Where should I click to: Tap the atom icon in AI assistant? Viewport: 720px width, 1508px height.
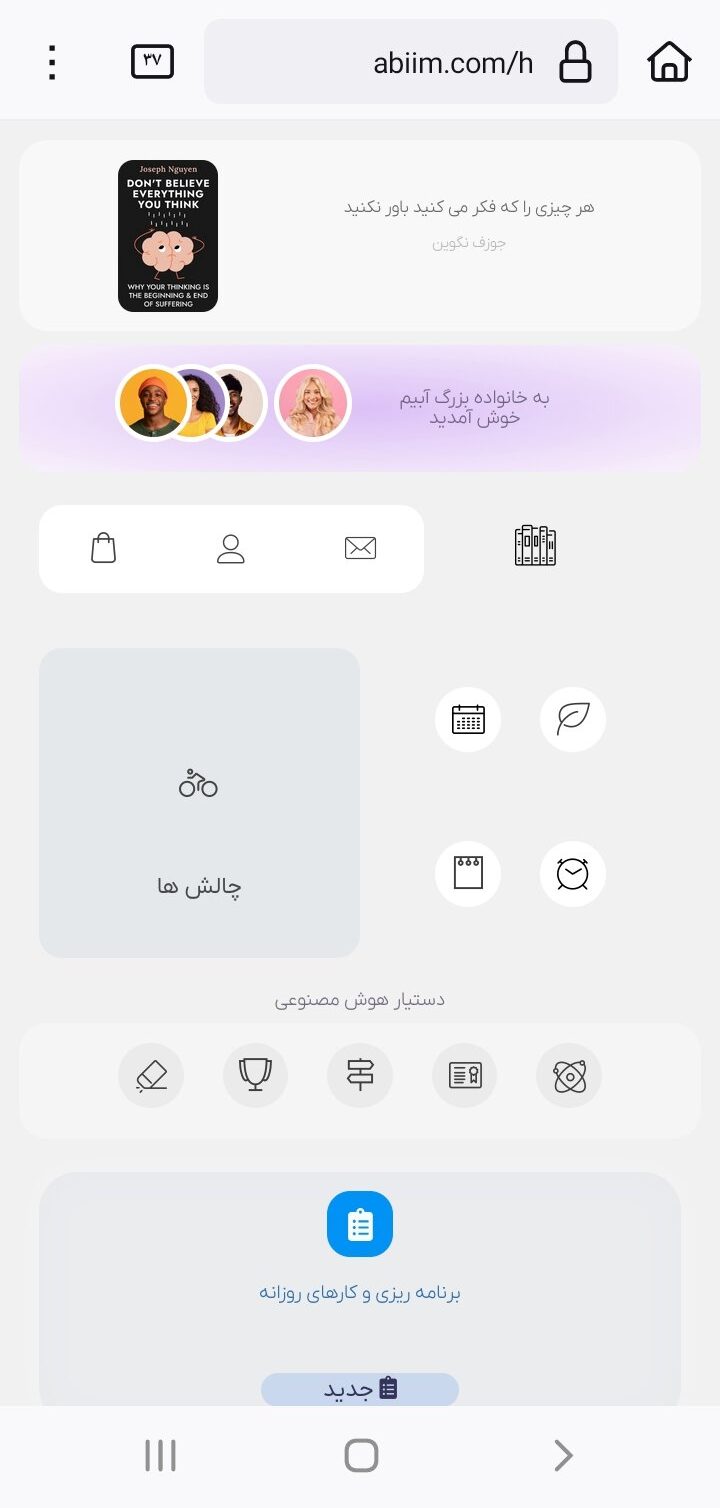pyautogui.click(x=569, y=1075)
